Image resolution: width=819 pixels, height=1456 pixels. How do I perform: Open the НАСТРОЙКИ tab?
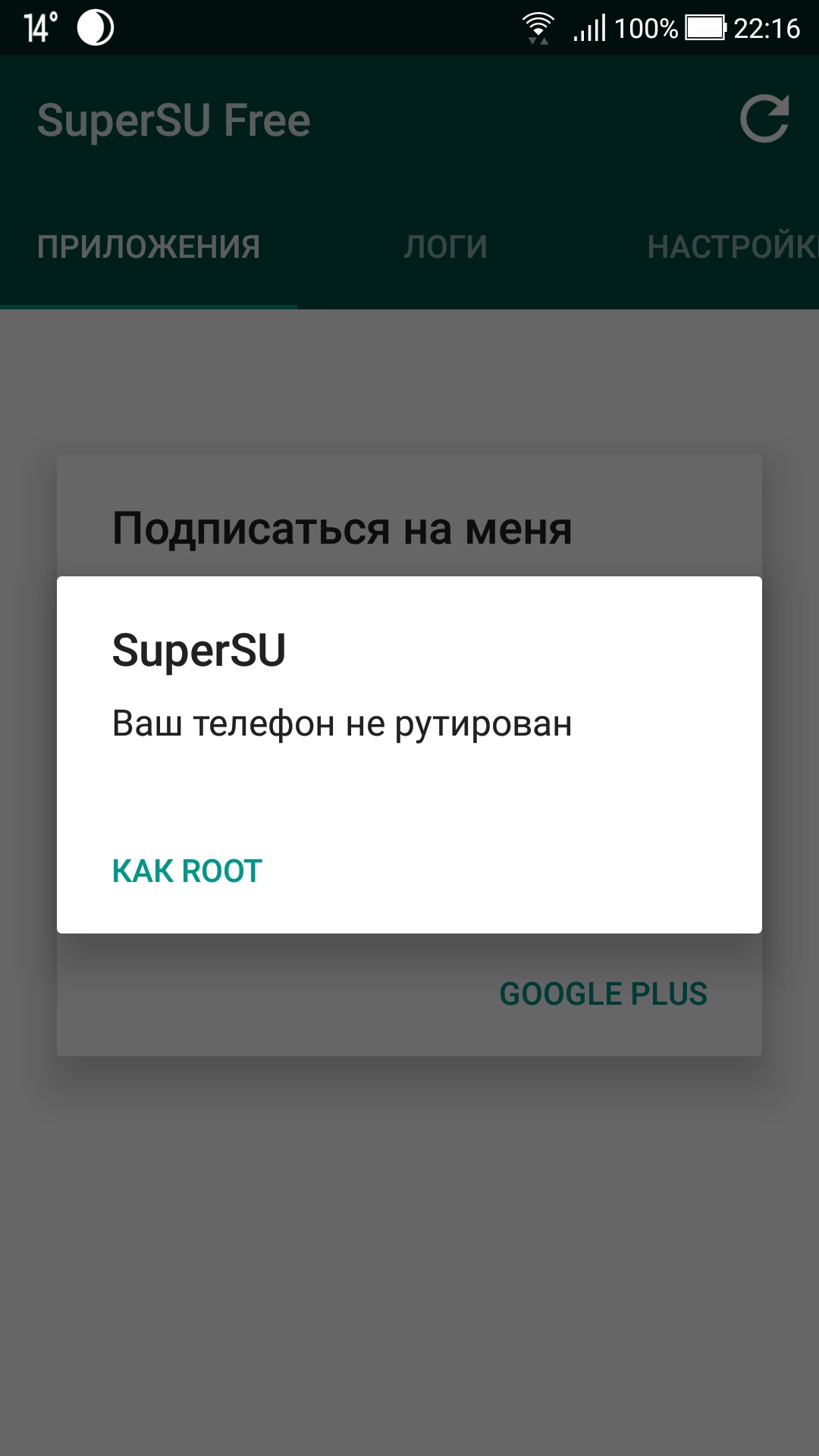(731, 247)
